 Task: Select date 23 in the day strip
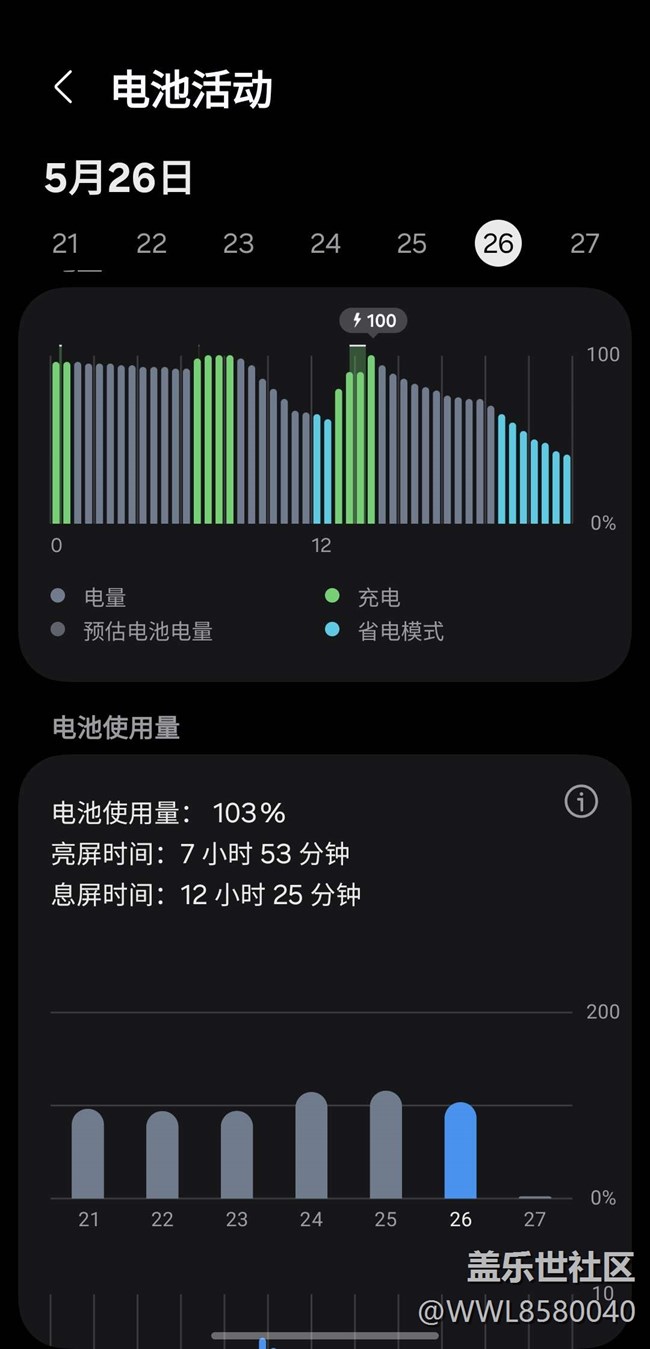point(238,244)
